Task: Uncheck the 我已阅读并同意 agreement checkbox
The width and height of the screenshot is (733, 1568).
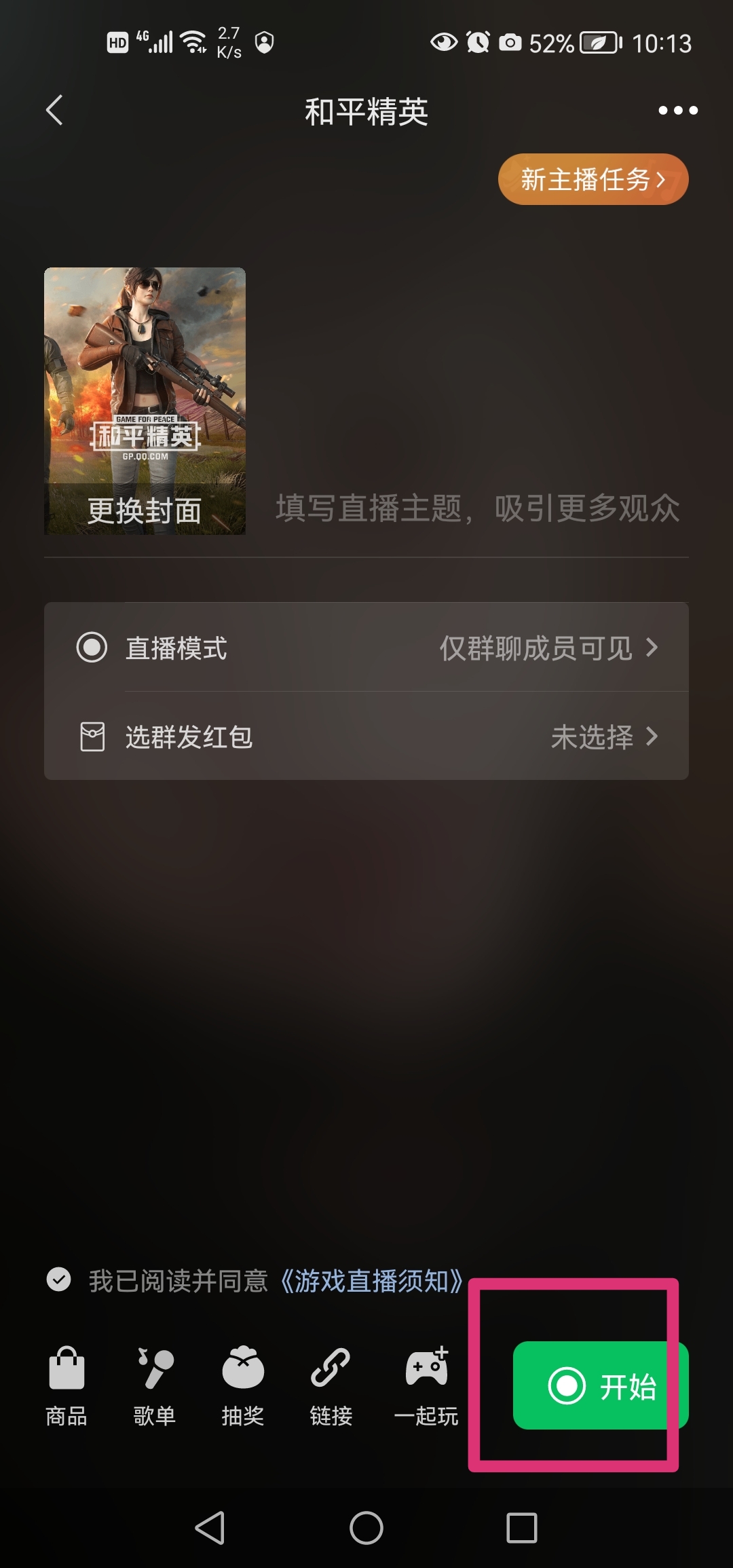Action: point(59,1280)
